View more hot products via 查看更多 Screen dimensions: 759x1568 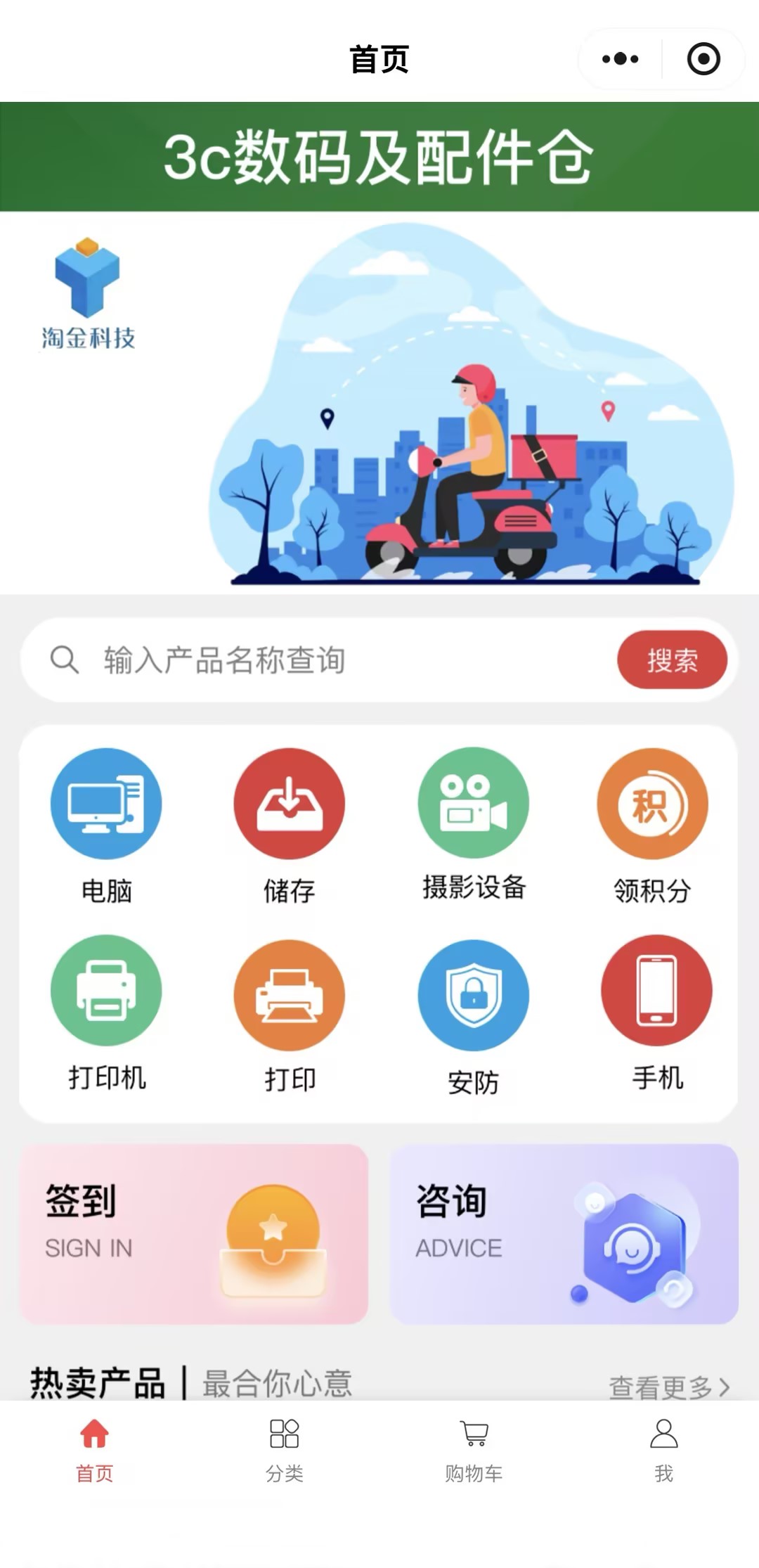point(668,1387)
